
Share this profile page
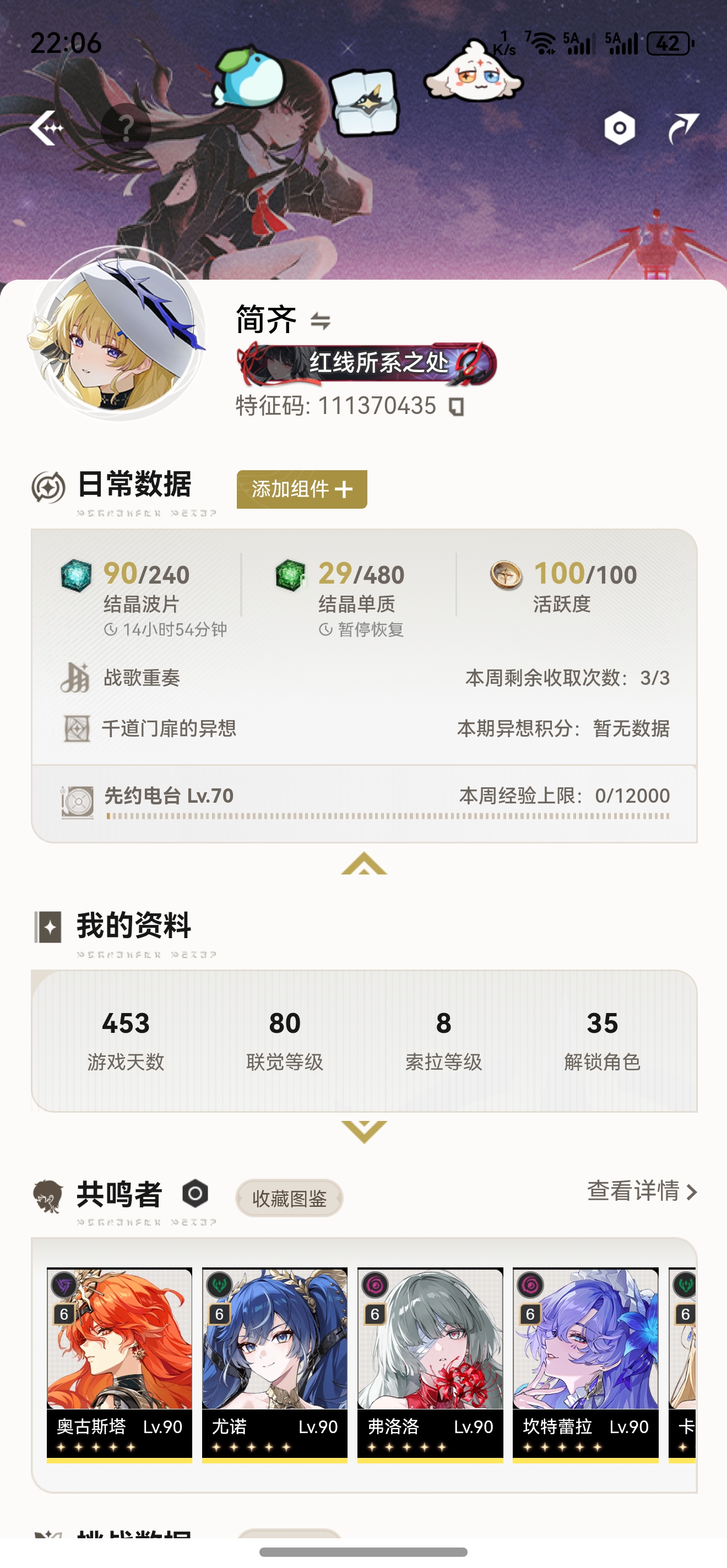[x=683, y=128]
